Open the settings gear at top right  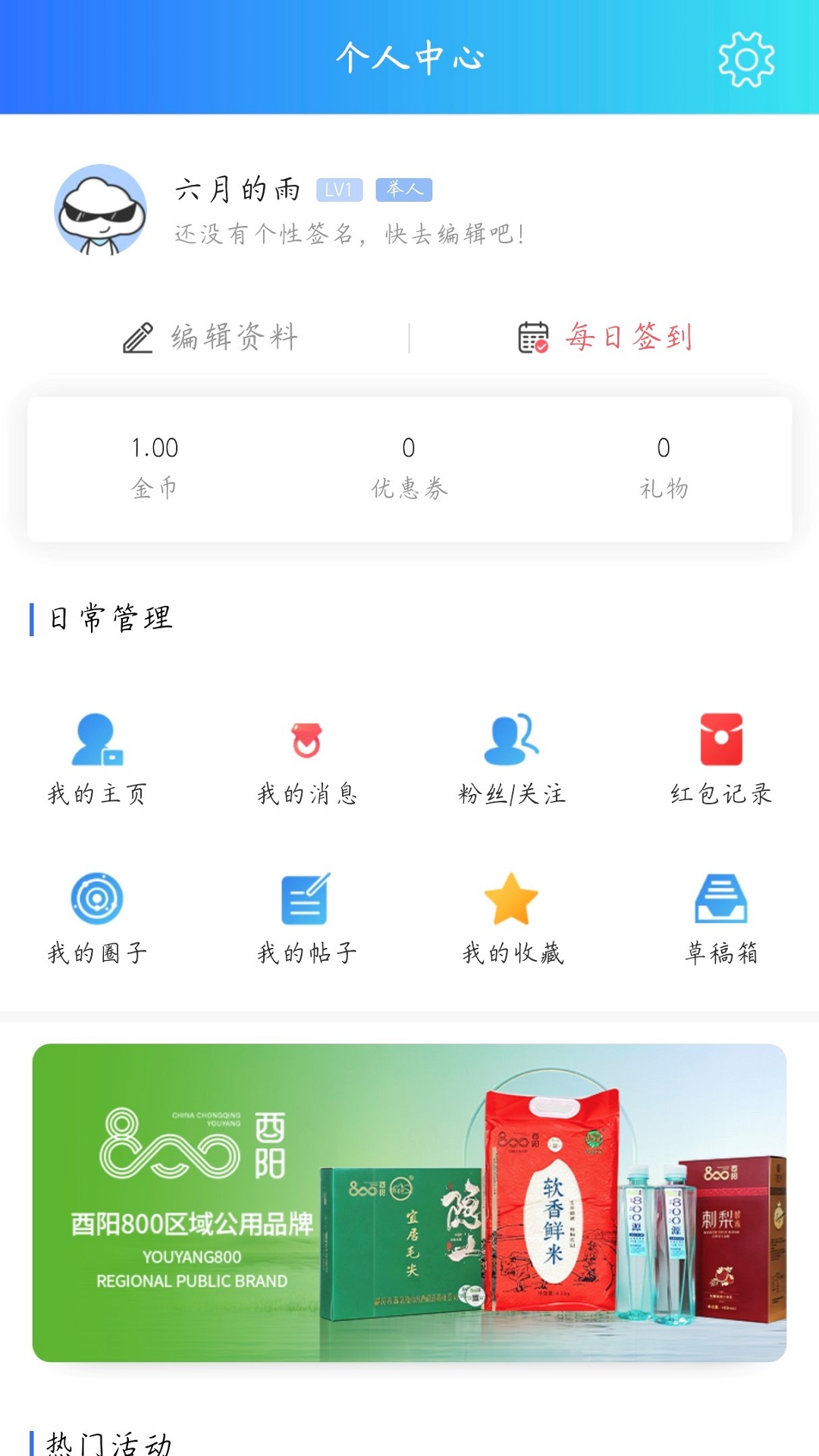point(746,59)
